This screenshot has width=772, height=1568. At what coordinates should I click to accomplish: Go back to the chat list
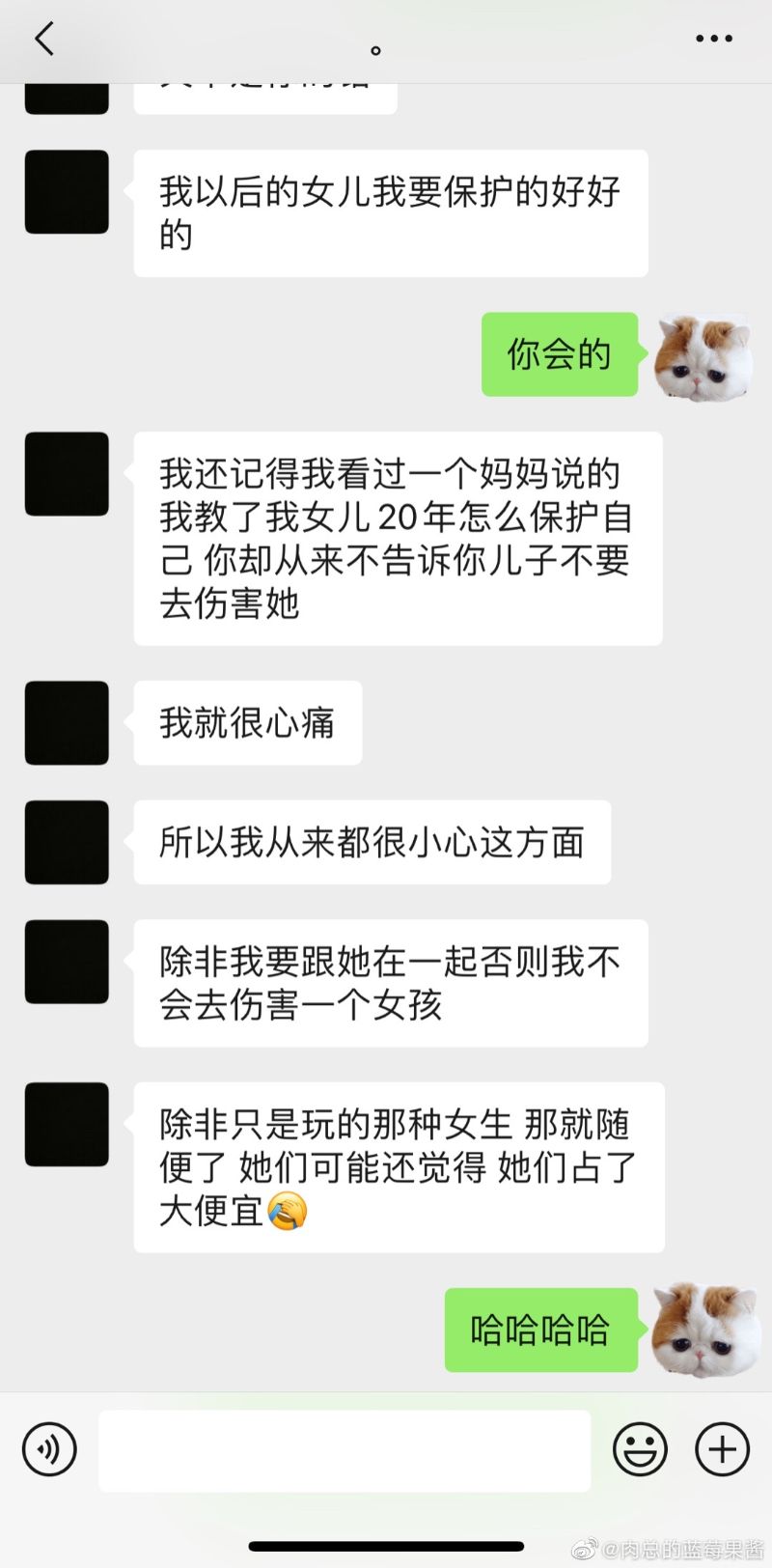[44, 40]
